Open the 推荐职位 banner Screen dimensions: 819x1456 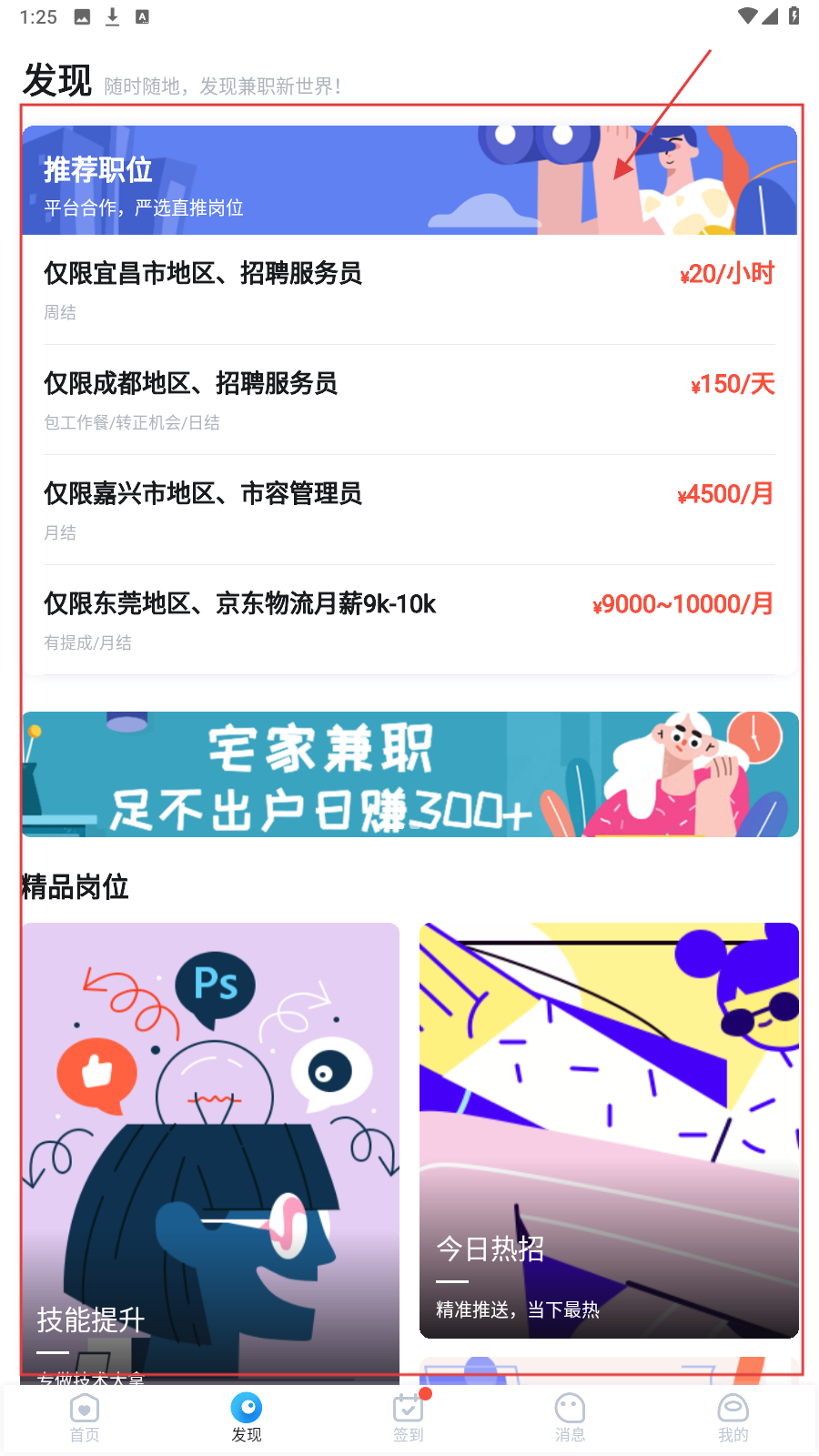click(x=409, y=180)
